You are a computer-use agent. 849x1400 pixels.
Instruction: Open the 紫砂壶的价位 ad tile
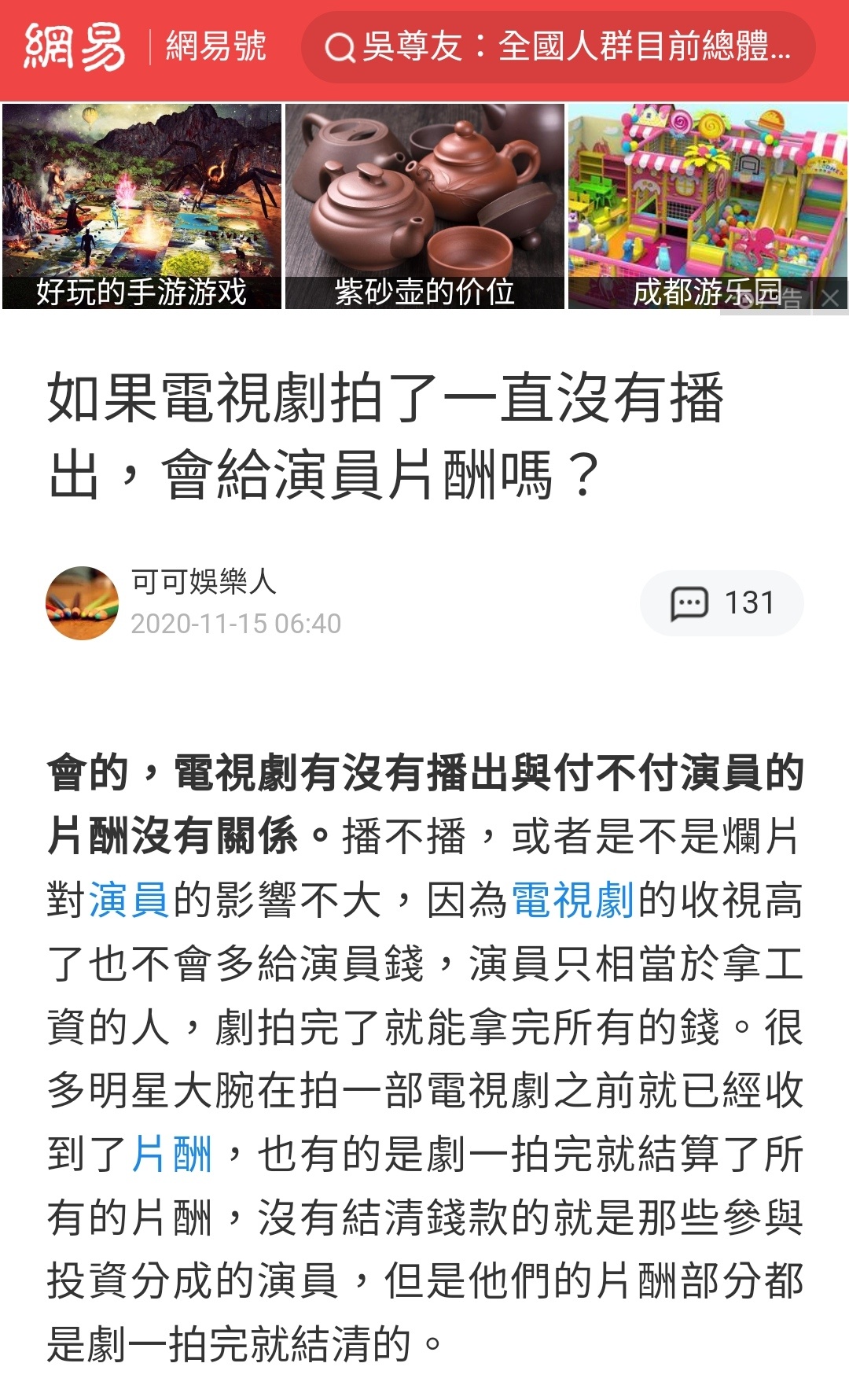pyautogui.click(x=424, y=206)
